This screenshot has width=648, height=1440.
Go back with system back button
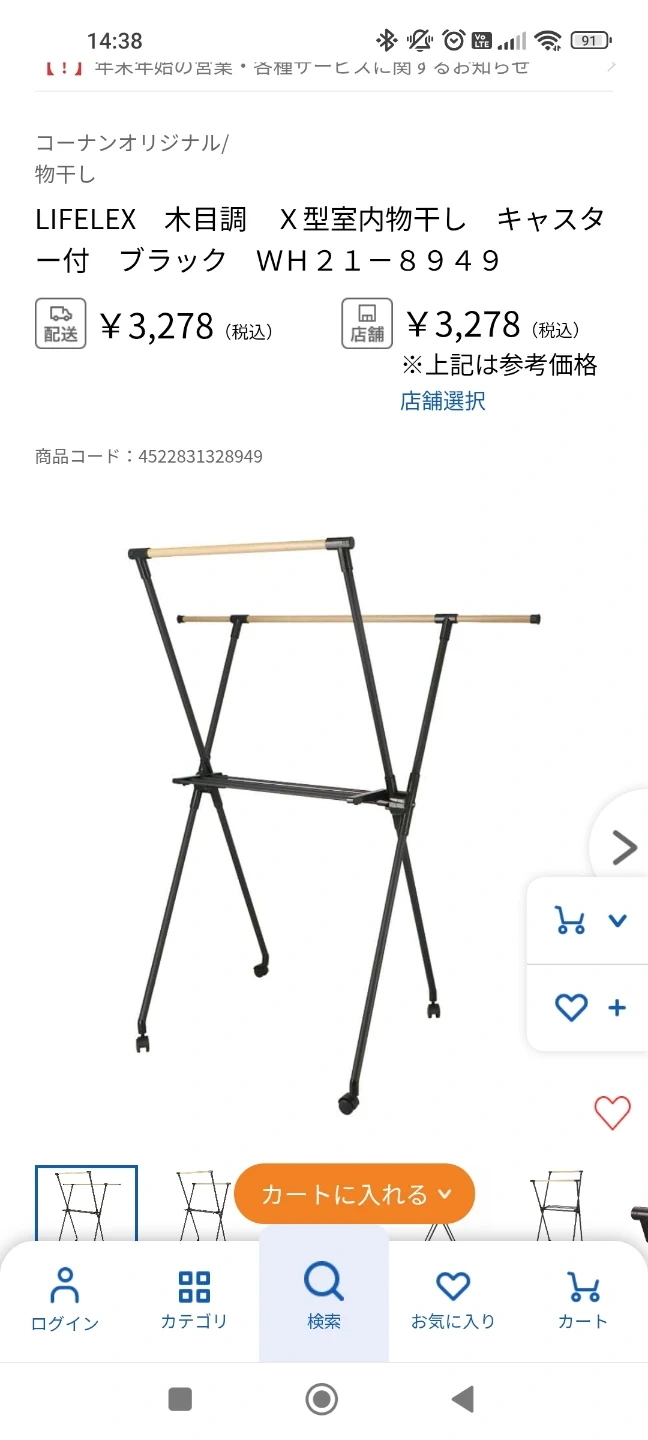tap(463, 1399)
